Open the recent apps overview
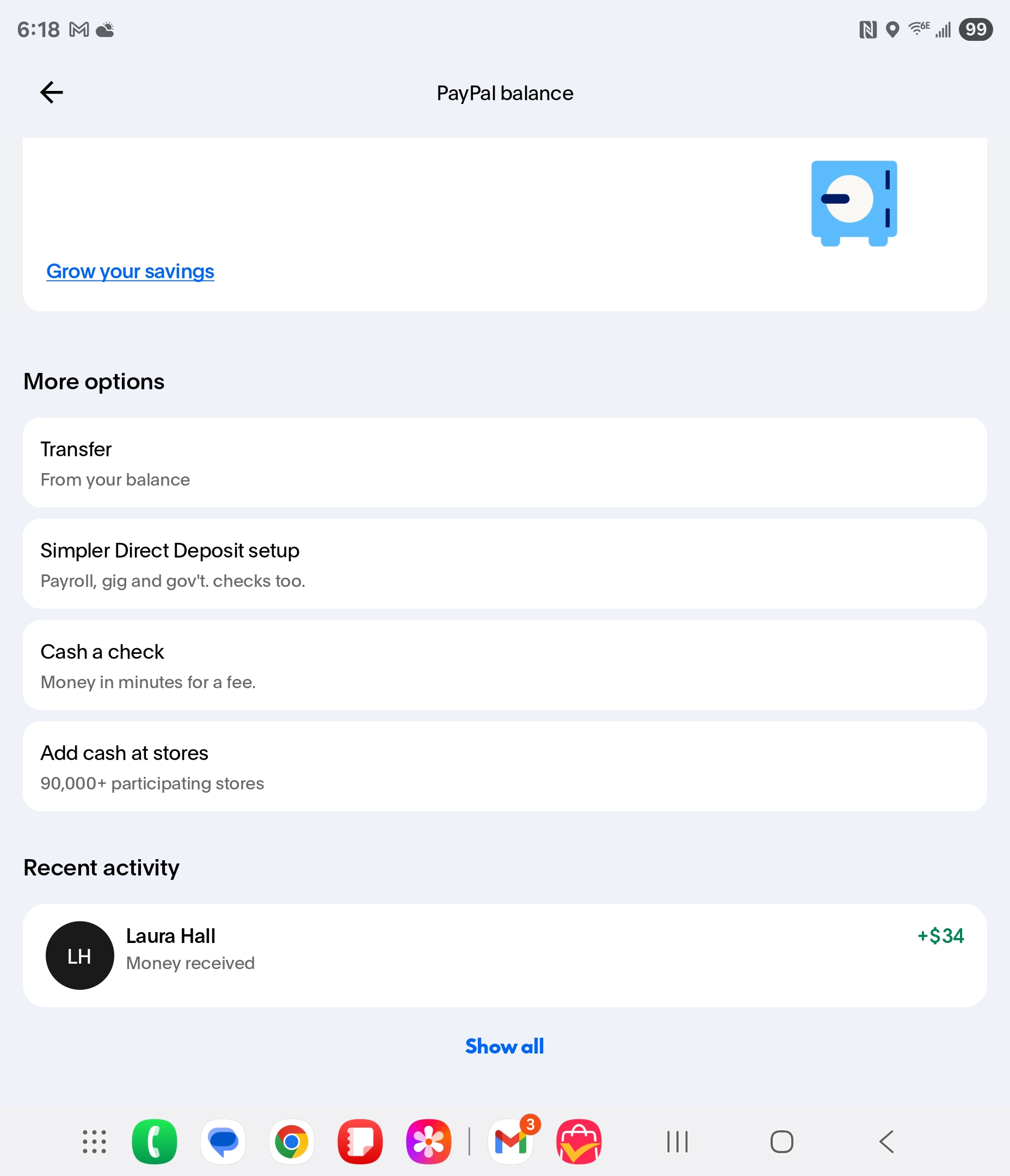1010x1176 pixels. (677, 1141)
